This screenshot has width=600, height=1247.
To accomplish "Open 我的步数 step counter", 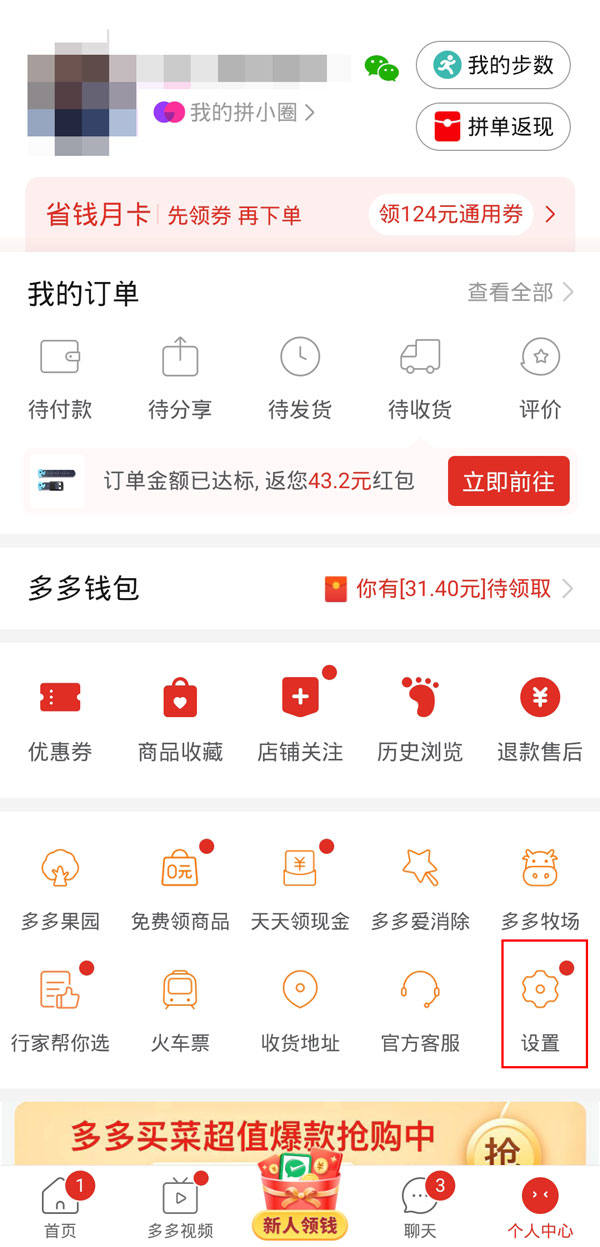I will coord(492,67).
